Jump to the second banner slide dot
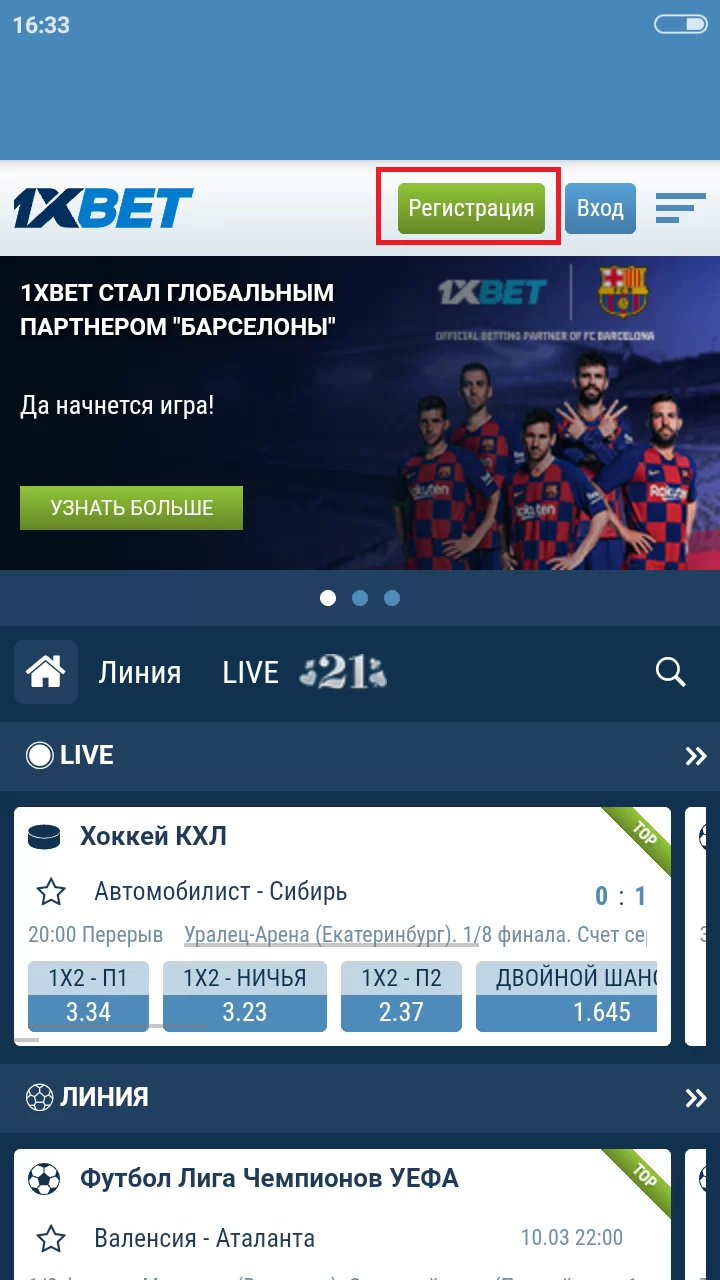The width and height of the screenshot is (720, 1280). (x=360, y=598)
